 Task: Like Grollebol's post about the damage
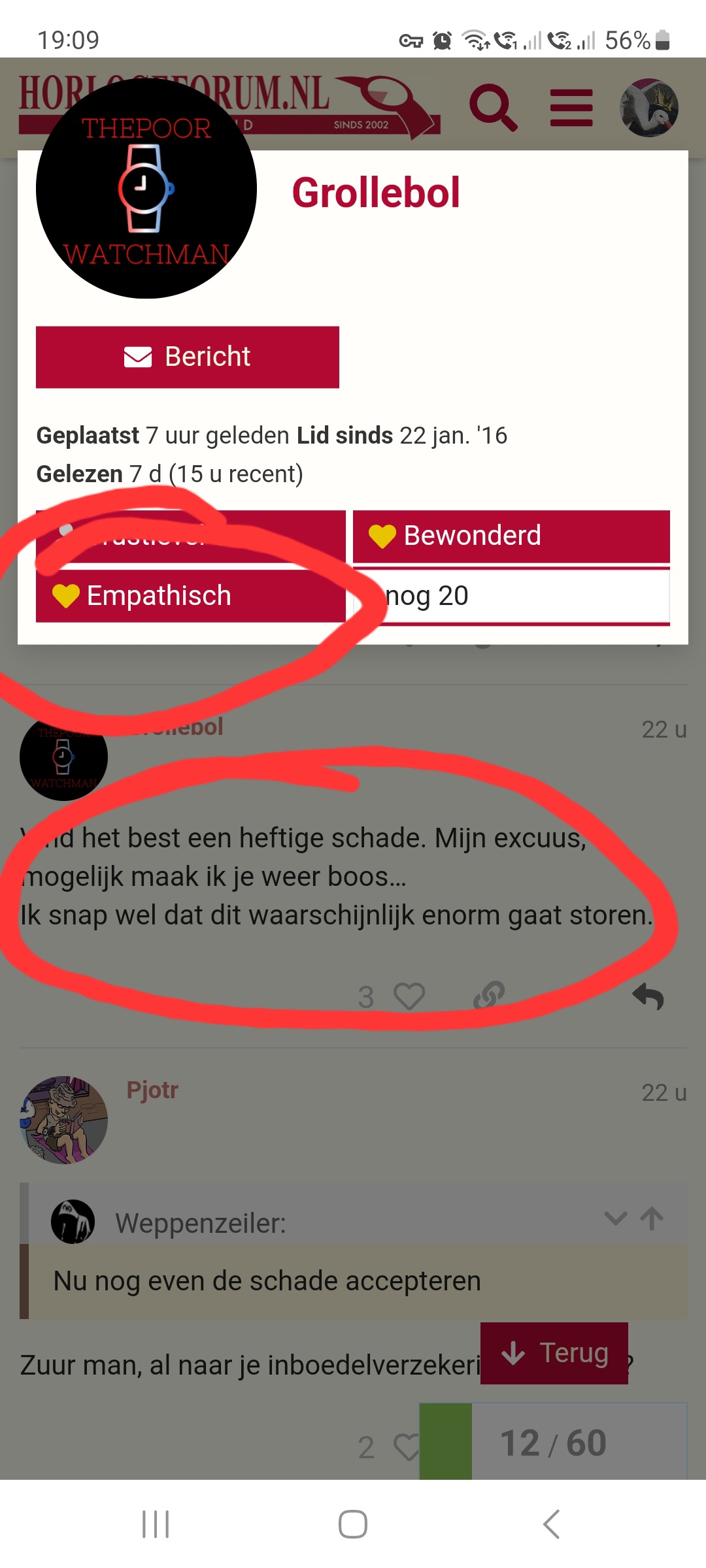pos(409,996)
